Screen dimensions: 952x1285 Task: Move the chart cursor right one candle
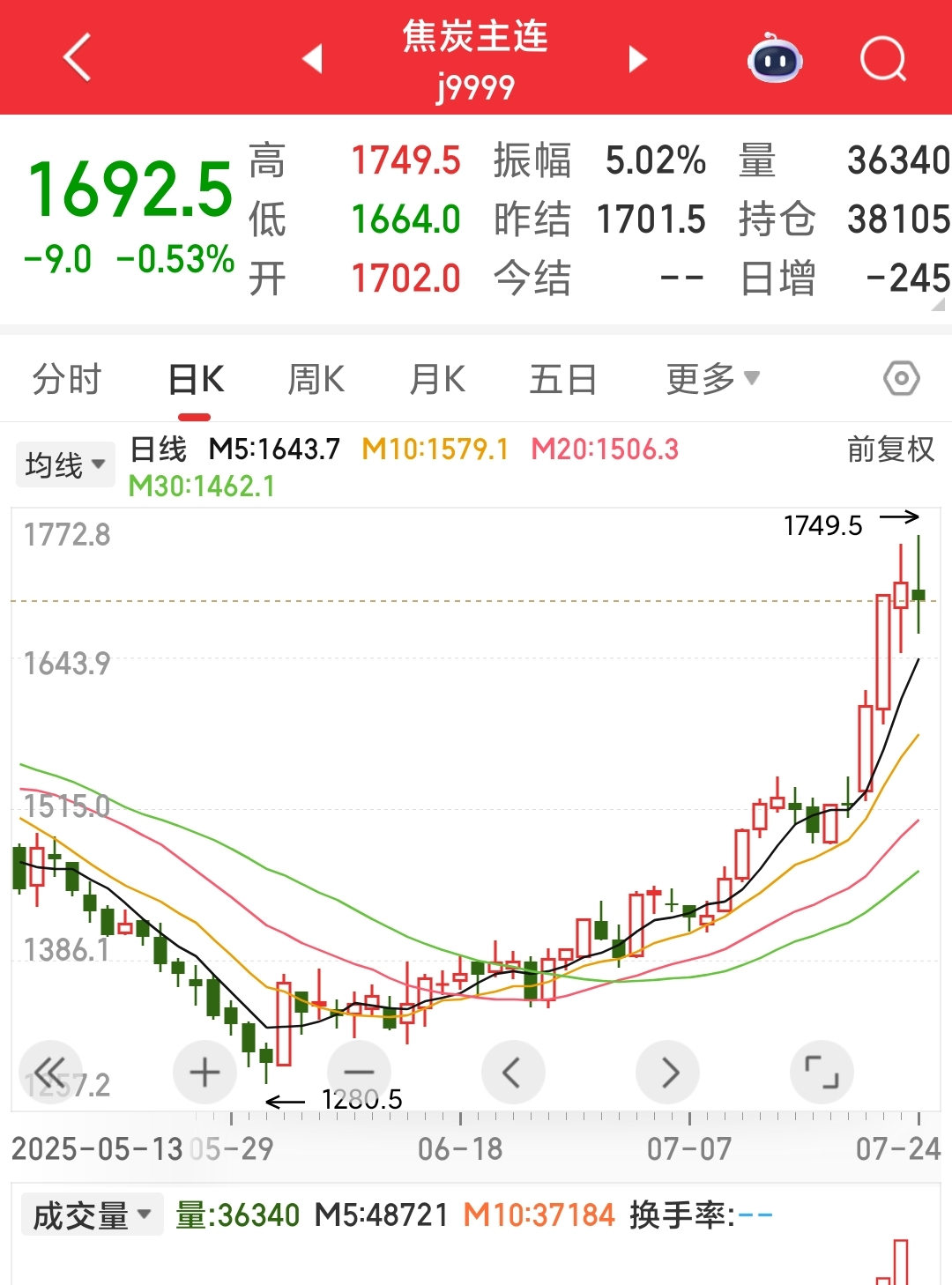[x=668, y=1073]
